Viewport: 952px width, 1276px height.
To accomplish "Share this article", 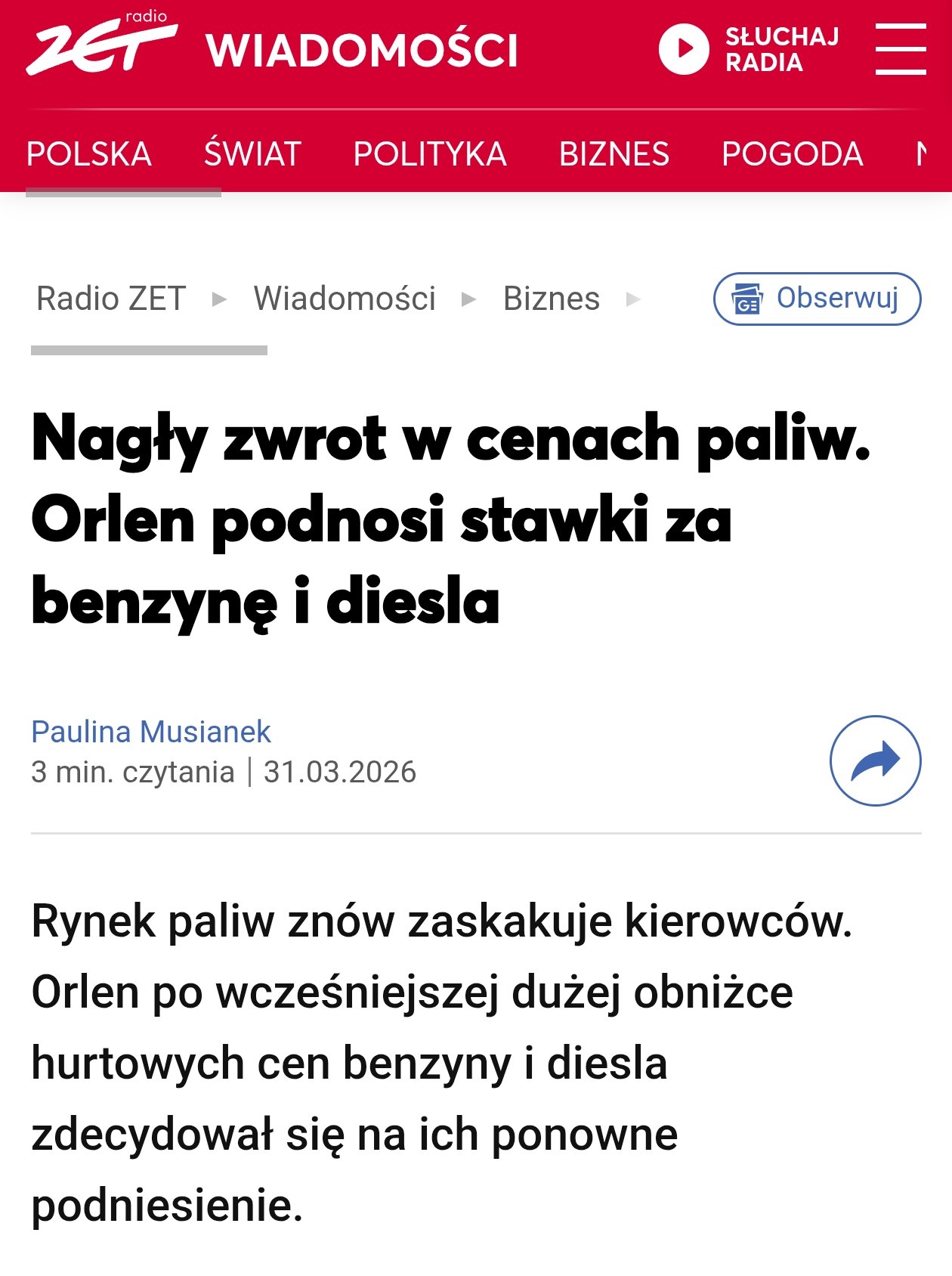I will 875,760.
